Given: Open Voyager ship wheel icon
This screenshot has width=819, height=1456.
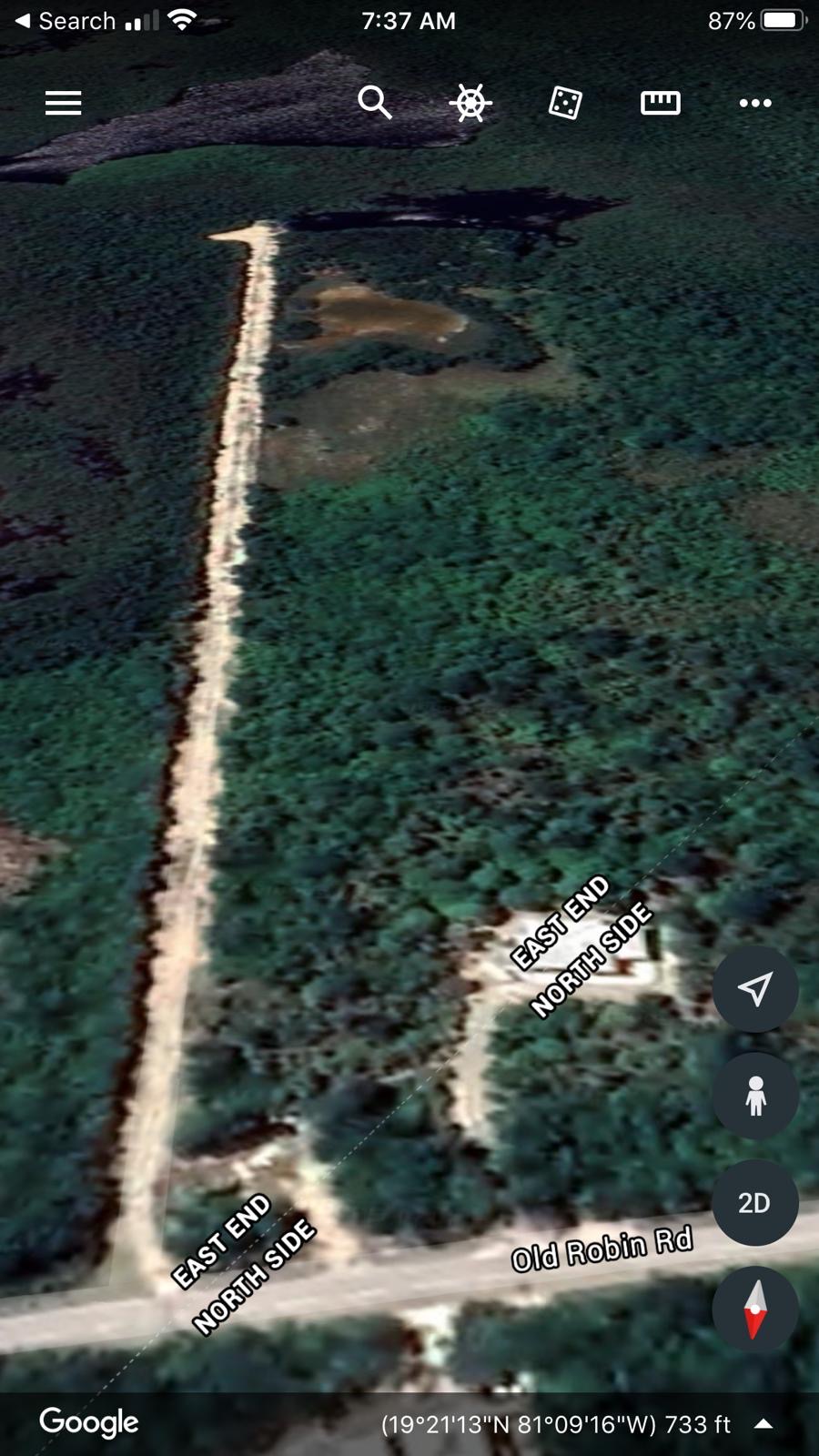Looking at the screenshot, I should click(470, 103).
